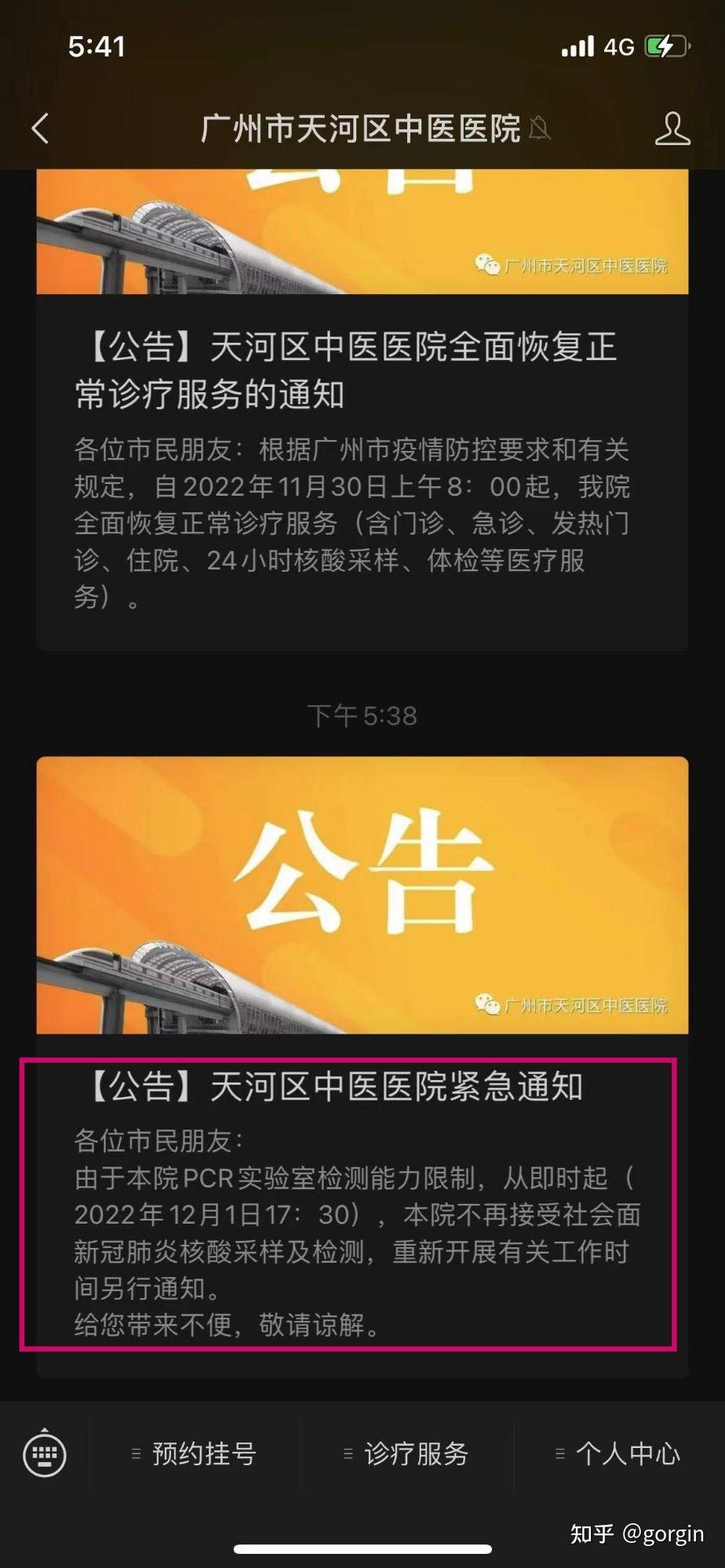Screen dimensions: 725x1568
Task: Open the 诊疗服务 menu
Action: (x=406, y=1453)
